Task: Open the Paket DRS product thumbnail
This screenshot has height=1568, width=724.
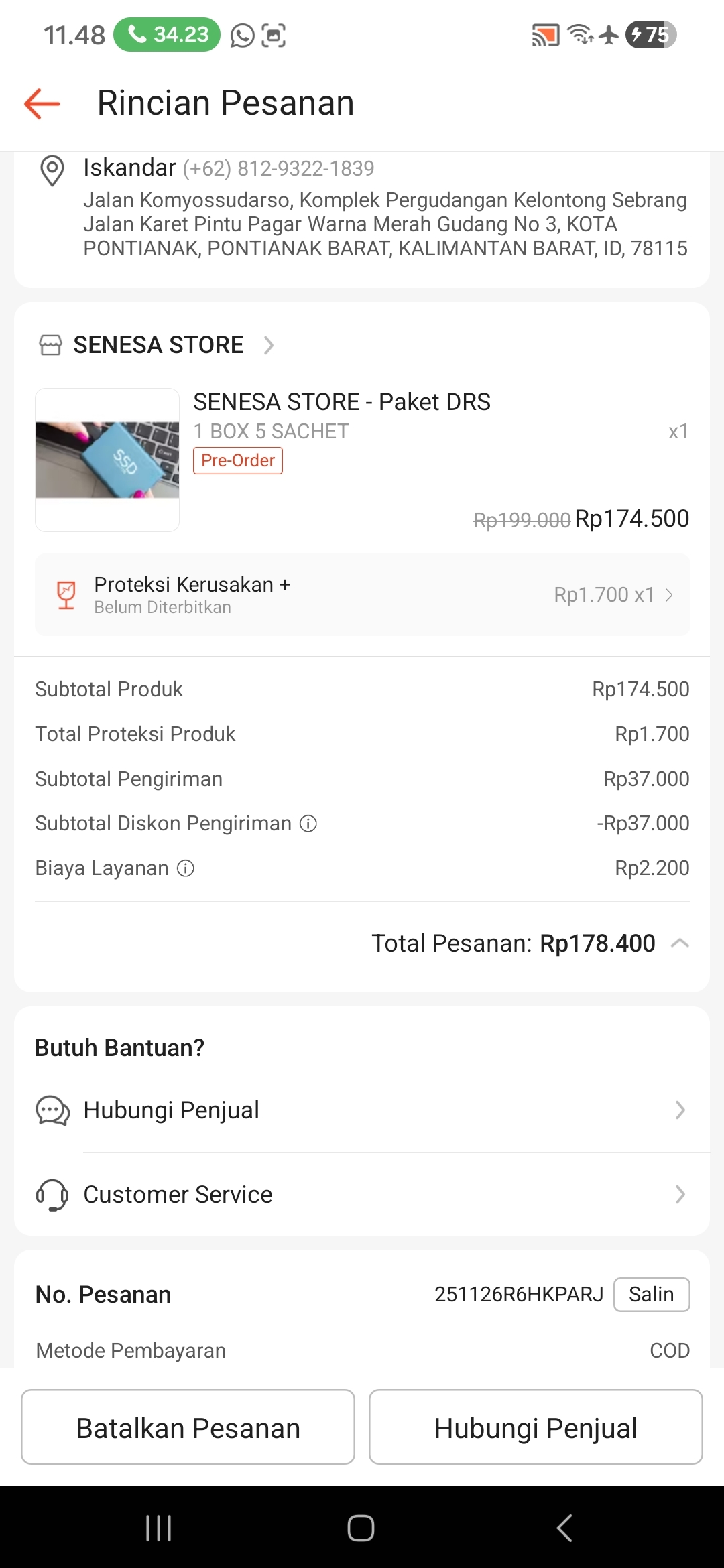Action: click(107, 460)
